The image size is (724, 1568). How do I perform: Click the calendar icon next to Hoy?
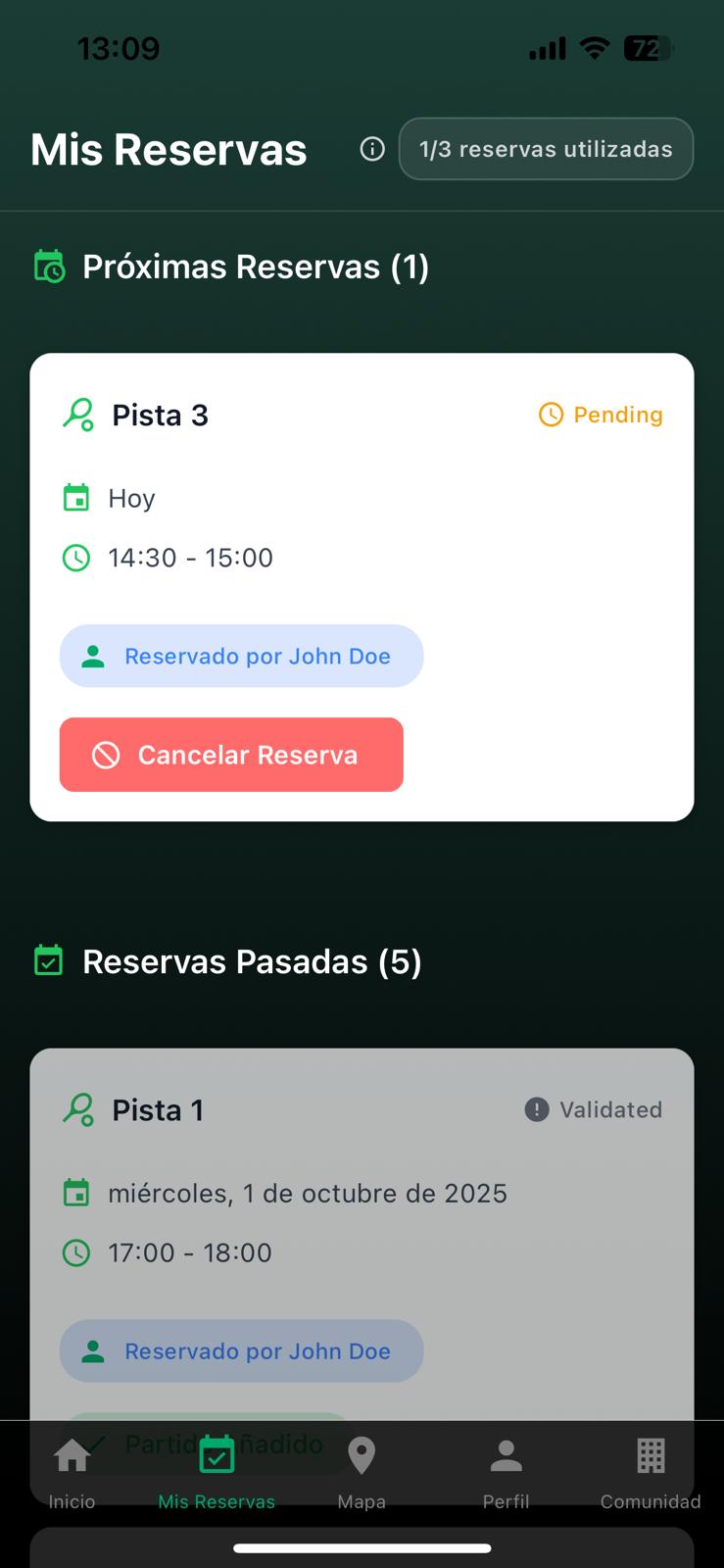point(76,498)
